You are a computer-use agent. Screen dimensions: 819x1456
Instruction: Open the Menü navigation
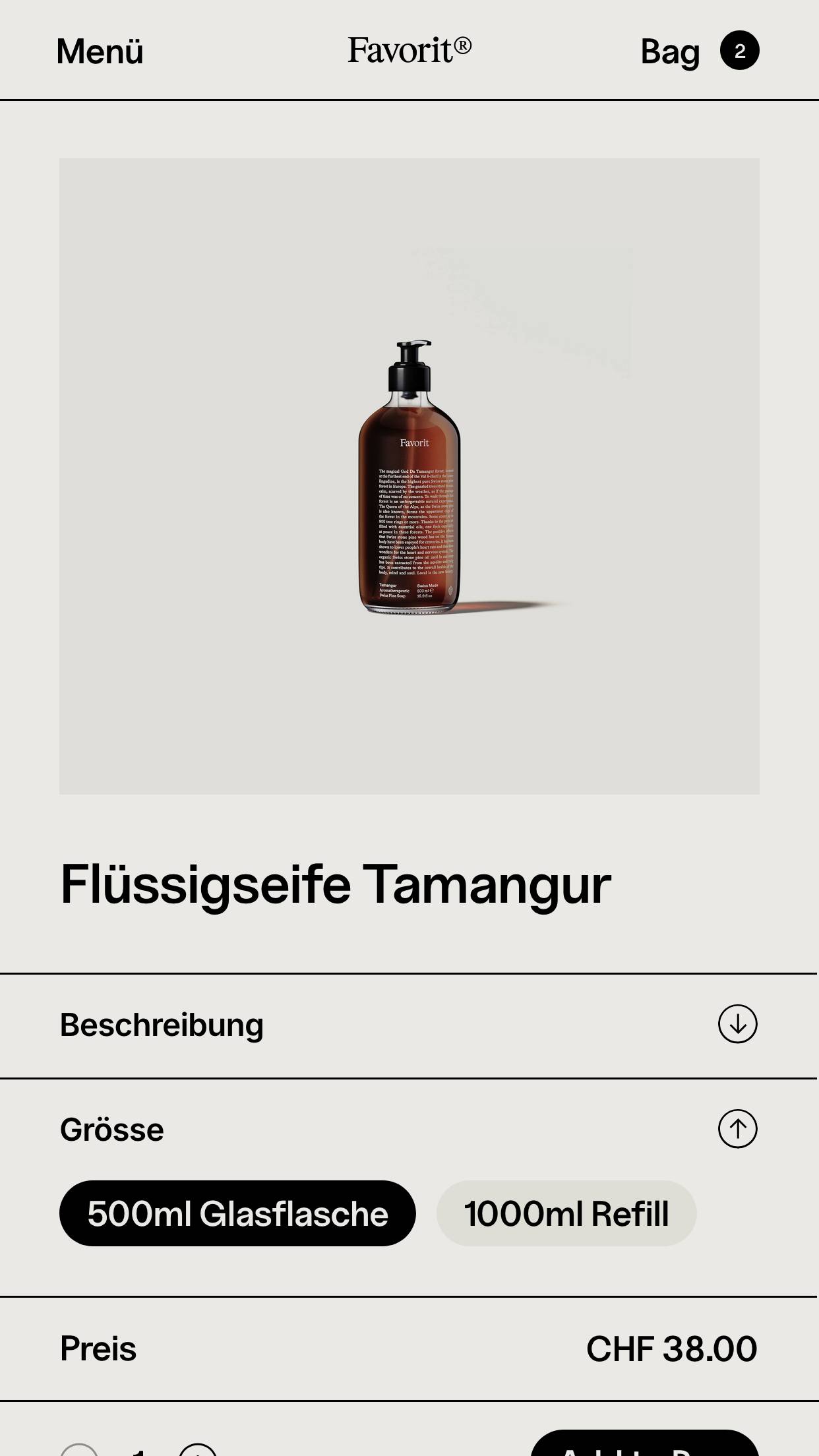[100, 51]
